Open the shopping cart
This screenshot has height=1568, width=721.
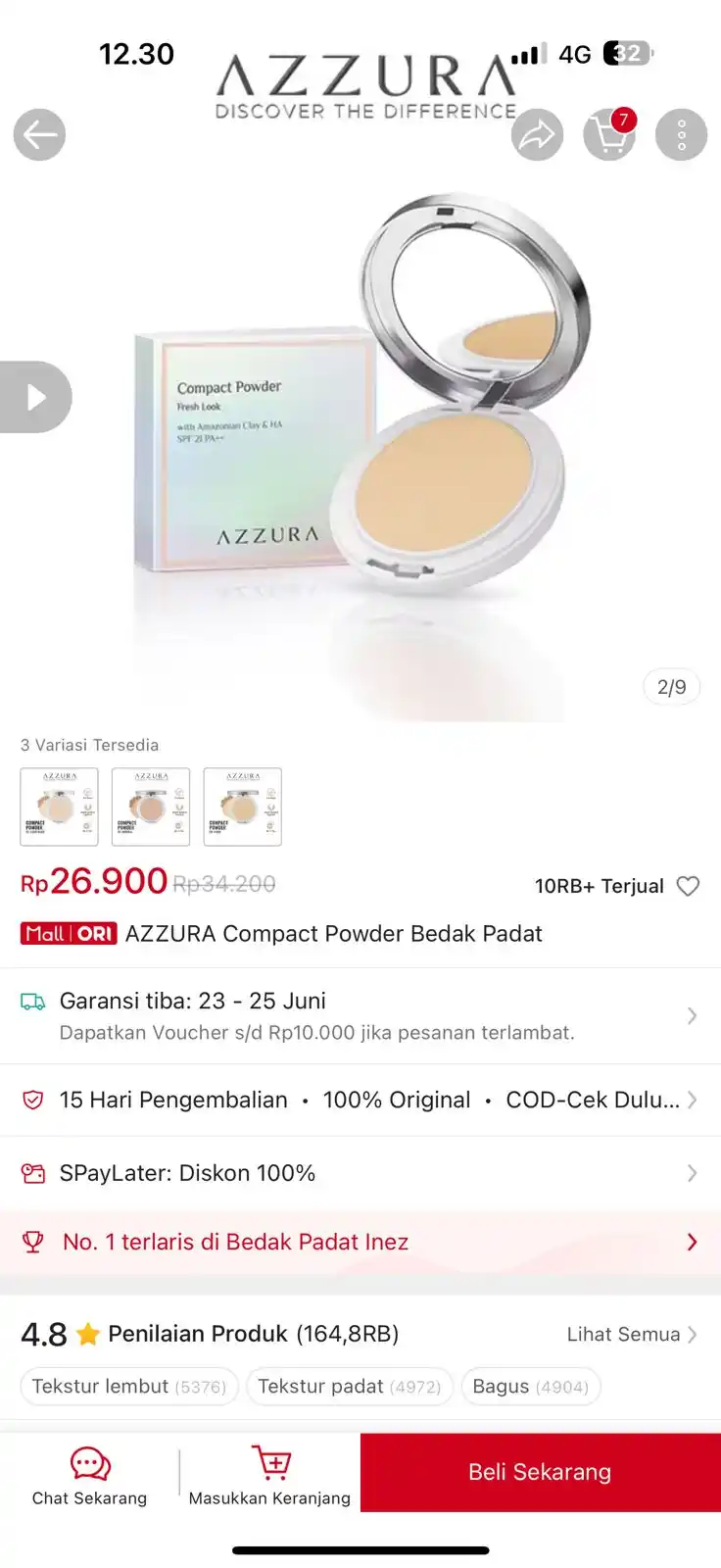pyautogui.click(x=609, y=135)
